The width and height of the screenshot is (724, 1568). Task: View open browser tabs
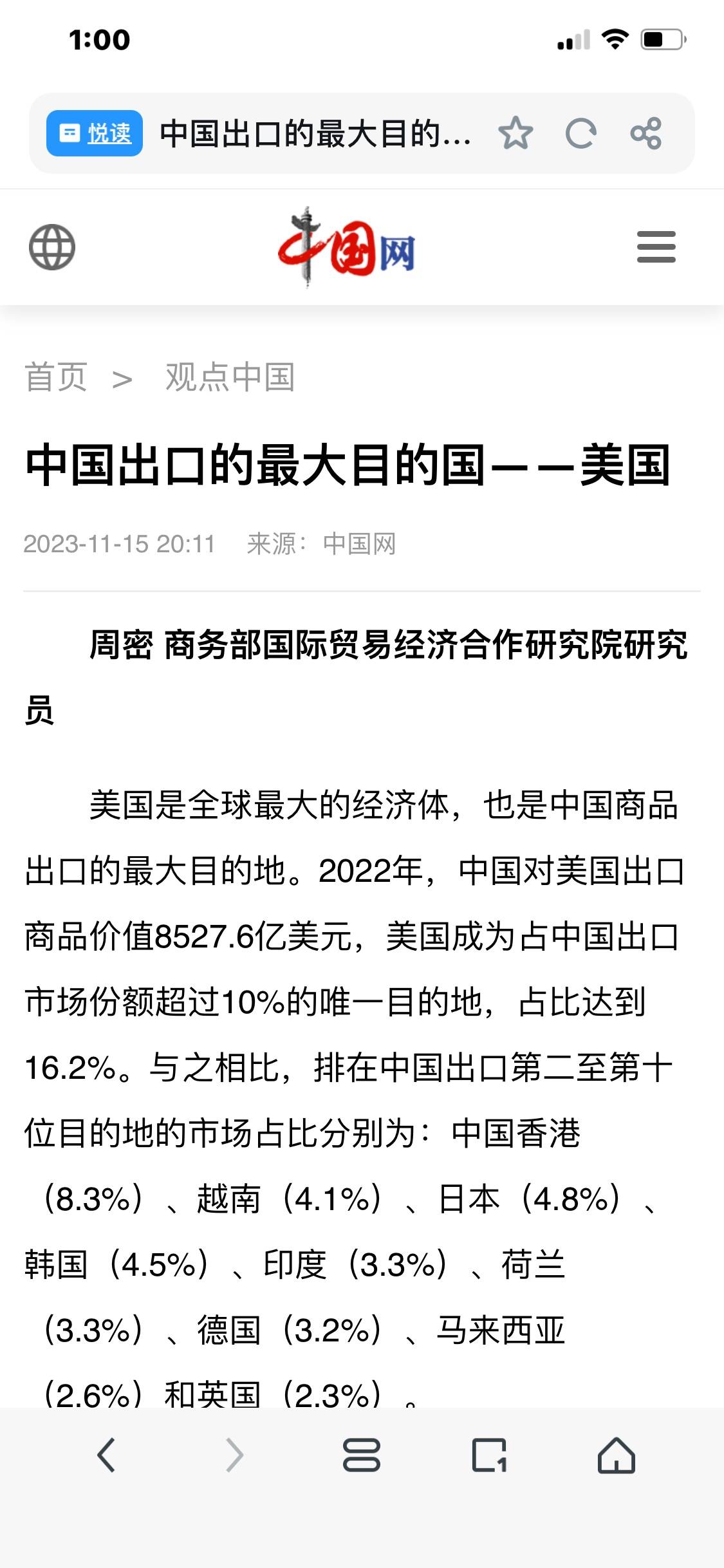point(489,1455)
